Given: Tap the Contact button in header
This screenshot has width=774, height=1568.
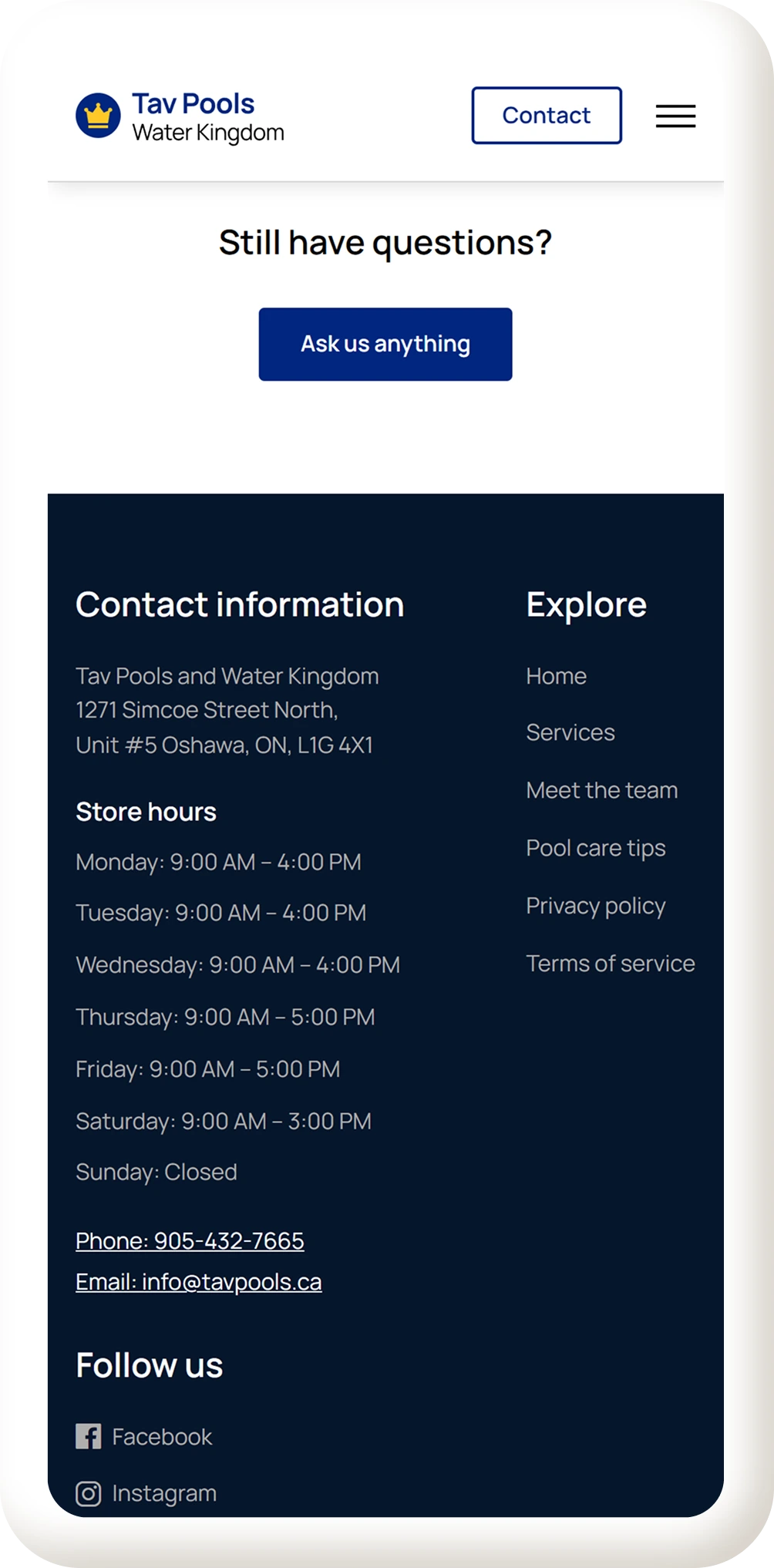Looking at the screenshot, I should click(x=547, y=116).
